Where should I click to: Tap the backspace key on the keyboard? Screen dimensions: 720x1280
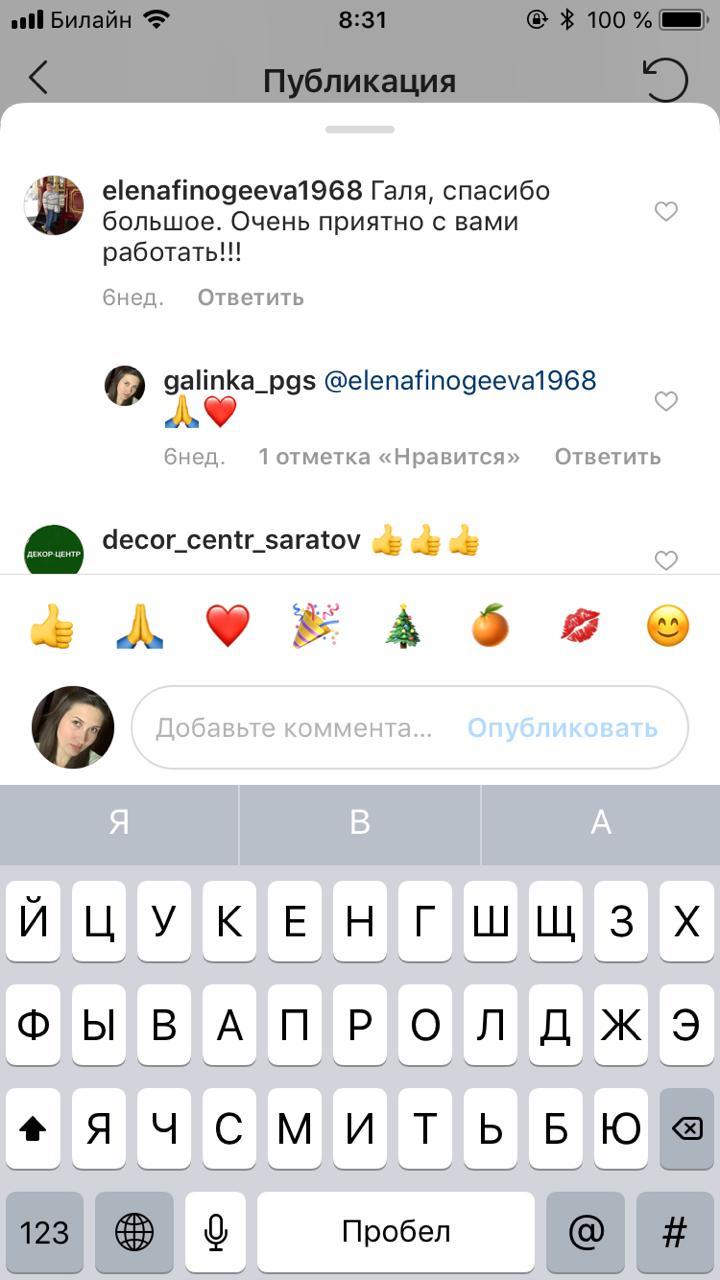686,1129
